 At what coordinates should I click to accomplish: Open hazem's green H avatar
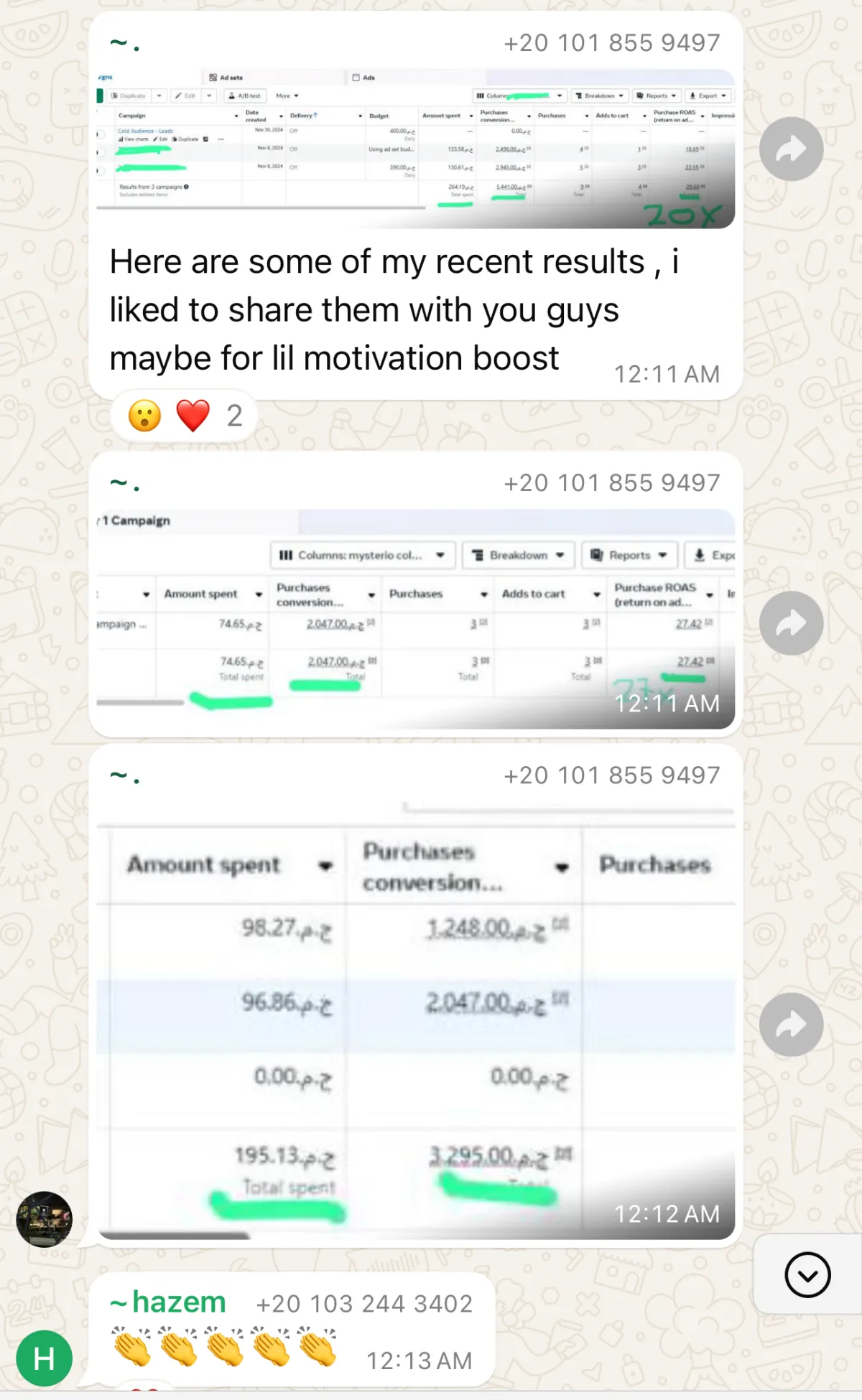(45, 1358)
